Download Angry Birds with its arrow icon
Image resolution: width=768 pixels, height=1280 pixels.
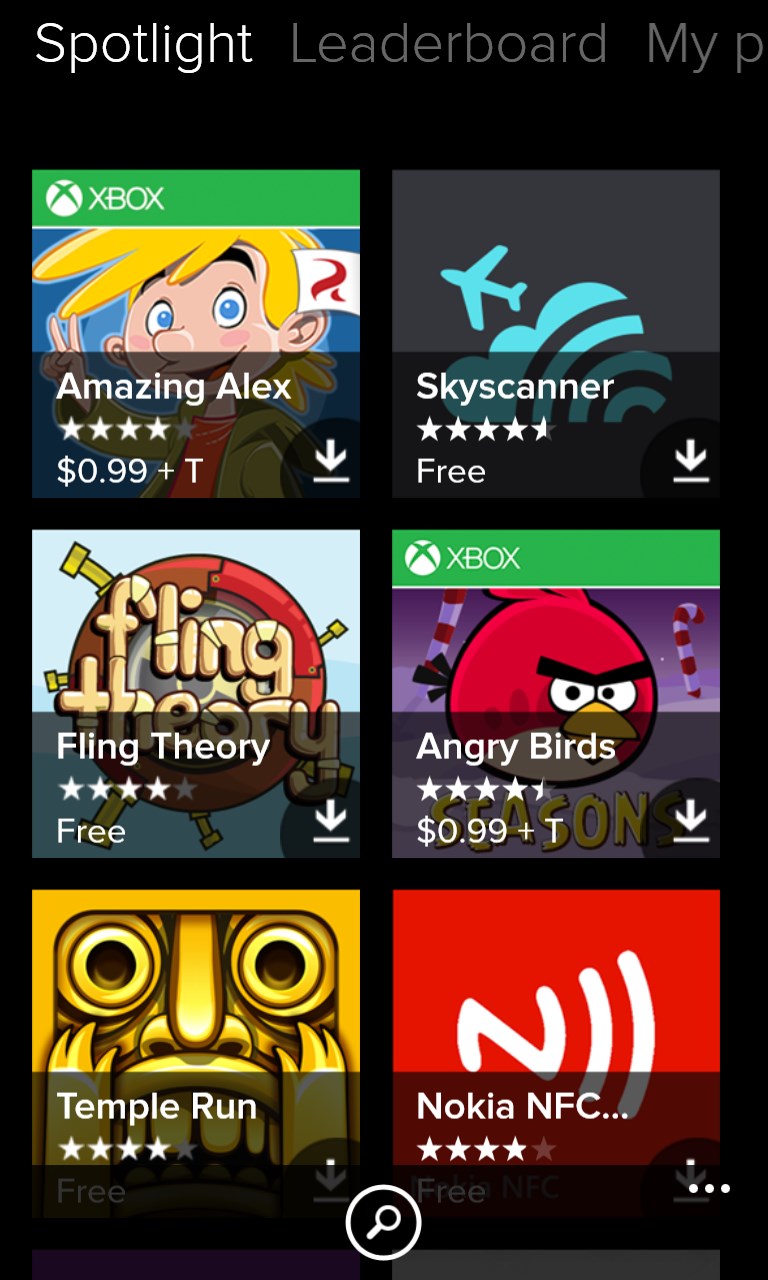[690, 822]
